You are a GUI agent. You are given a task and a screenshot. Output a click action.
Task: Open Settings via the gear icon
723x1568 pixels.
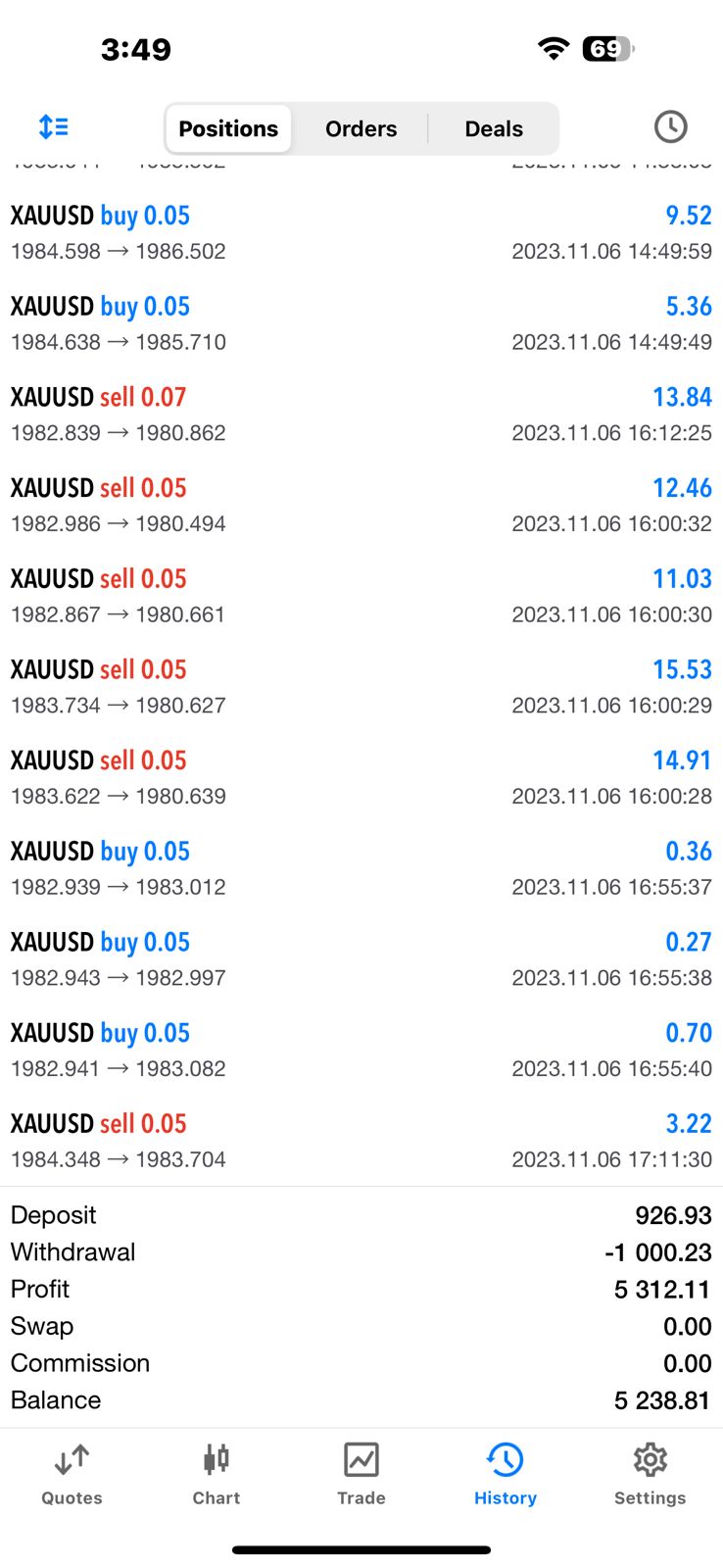pyautogui.click(x=650, y=1473)
